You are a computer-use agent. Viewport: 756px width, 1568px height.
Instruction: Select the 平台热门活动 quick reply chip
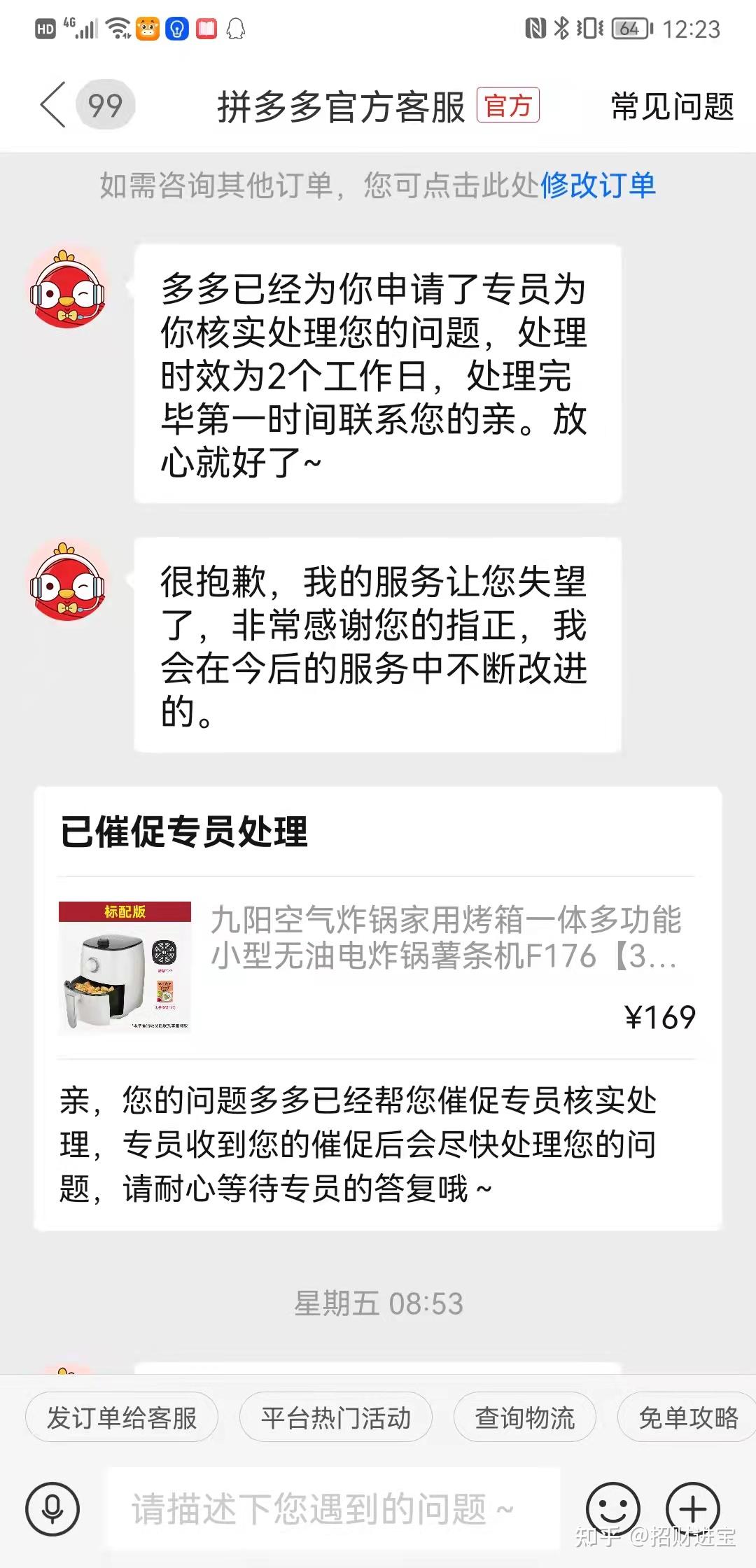click(335, 1417)
